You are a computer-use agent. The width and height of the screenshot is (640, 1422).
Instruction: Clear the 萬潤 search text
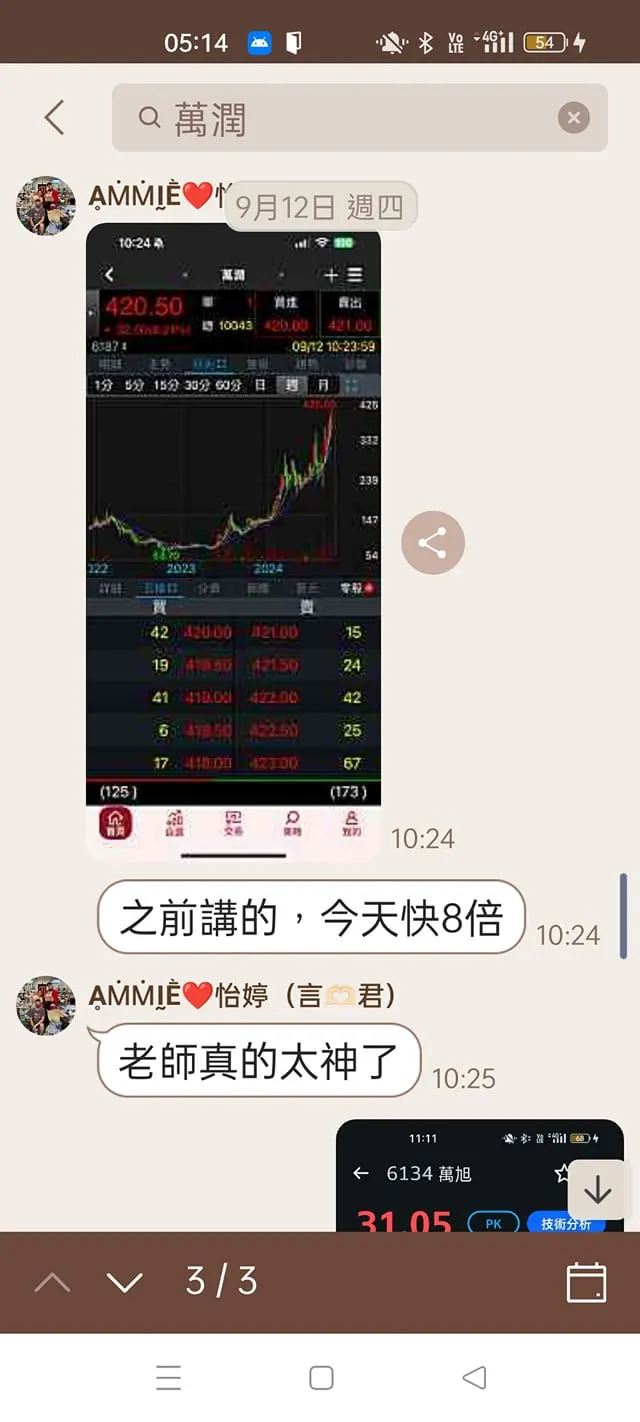coord(573,118)
